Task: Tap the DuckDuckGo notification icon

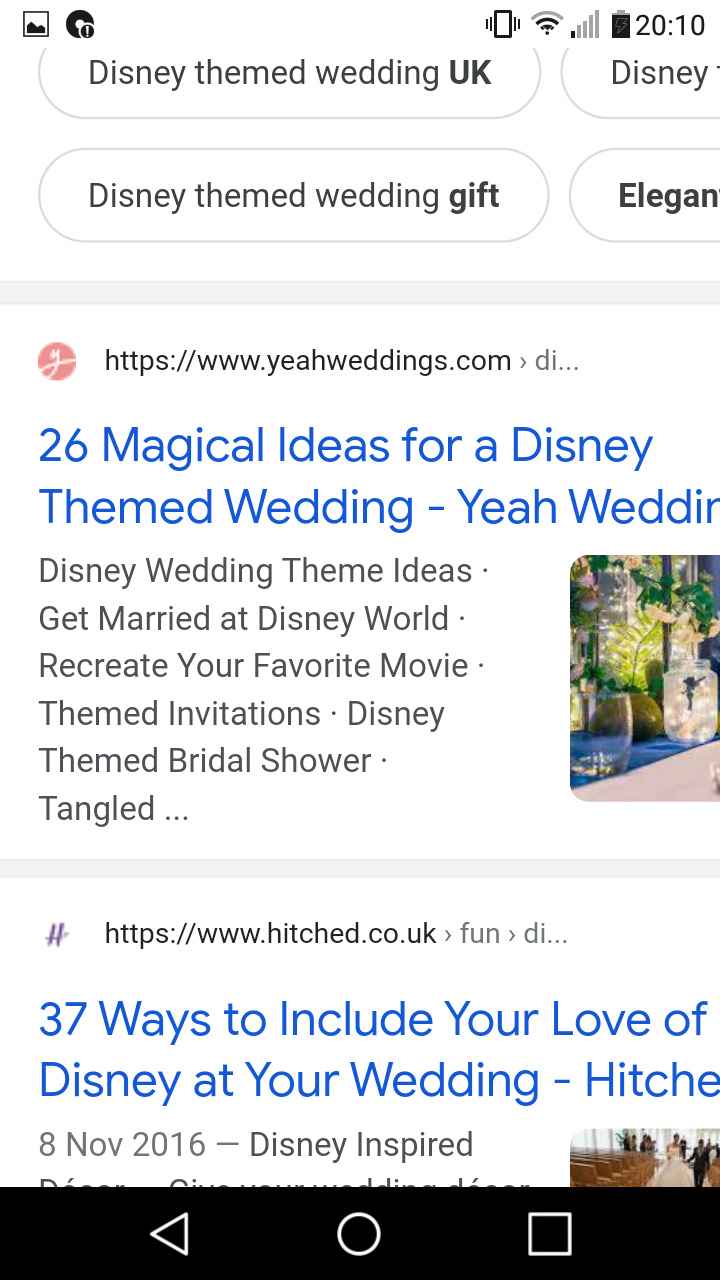Action: 82,23
